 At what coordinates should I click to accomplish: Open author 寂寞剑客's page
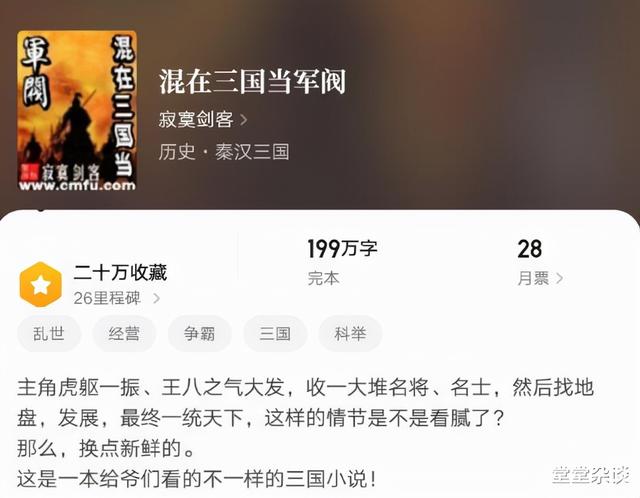coord(203,120)
